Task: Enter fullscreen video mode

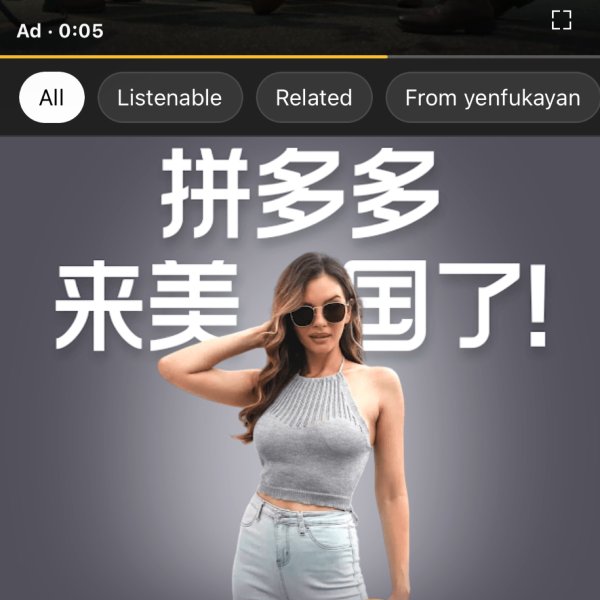Action: pyautogui.click(x=561, y=20)
